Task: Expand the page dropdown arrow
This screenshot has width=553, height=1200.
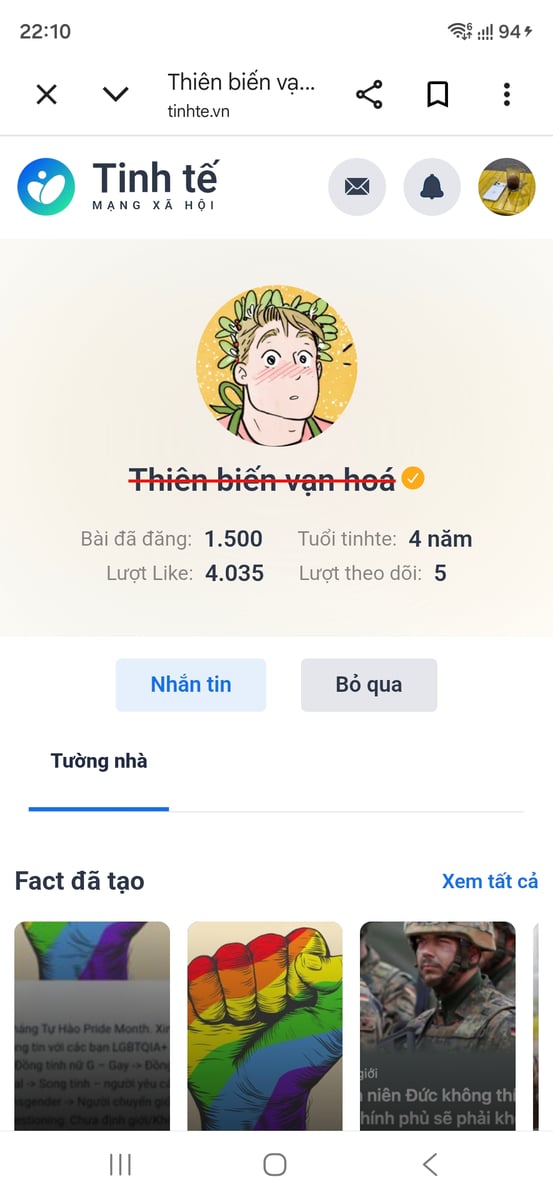Action: click(x=116, y=95)
